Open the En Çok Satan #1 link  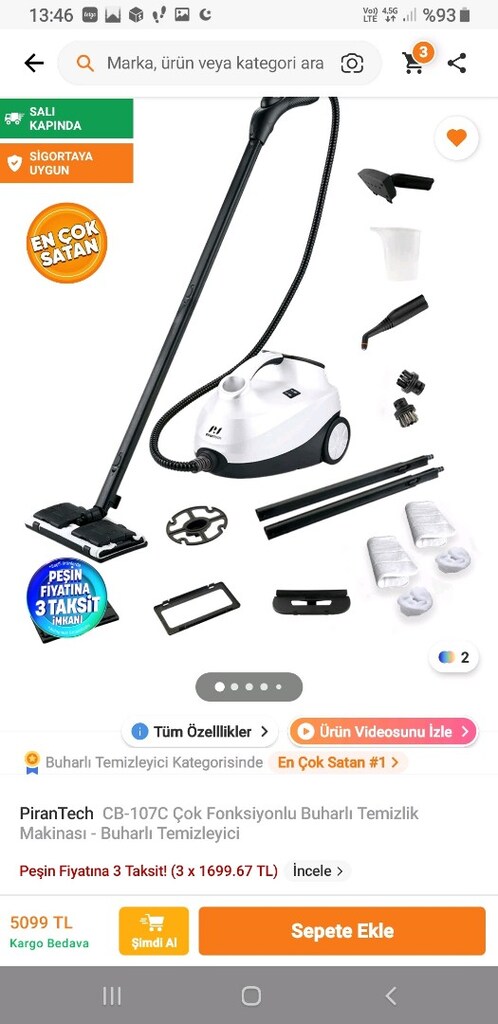click(x=338, y=762)
